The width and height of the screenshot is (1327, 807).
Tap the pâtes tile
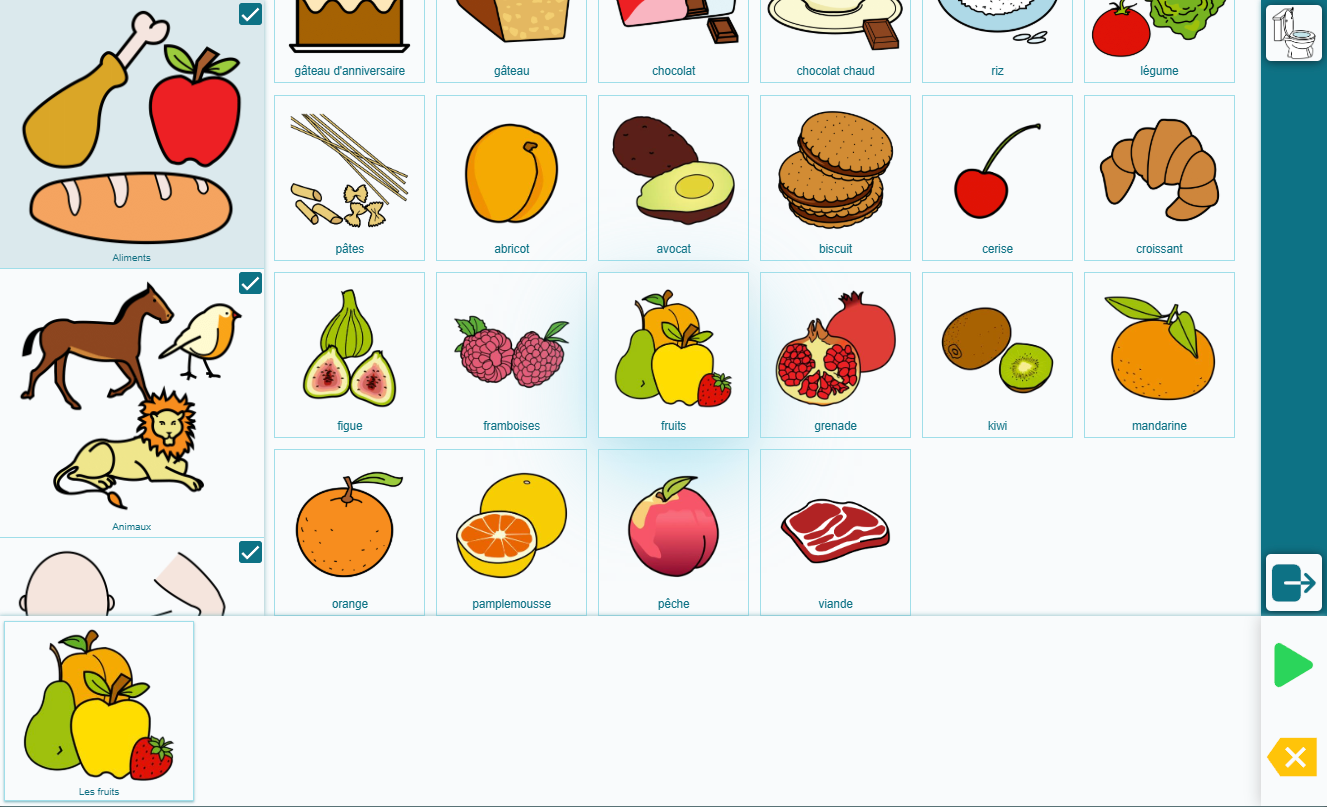pyautogui.click(x=349, y=178)
